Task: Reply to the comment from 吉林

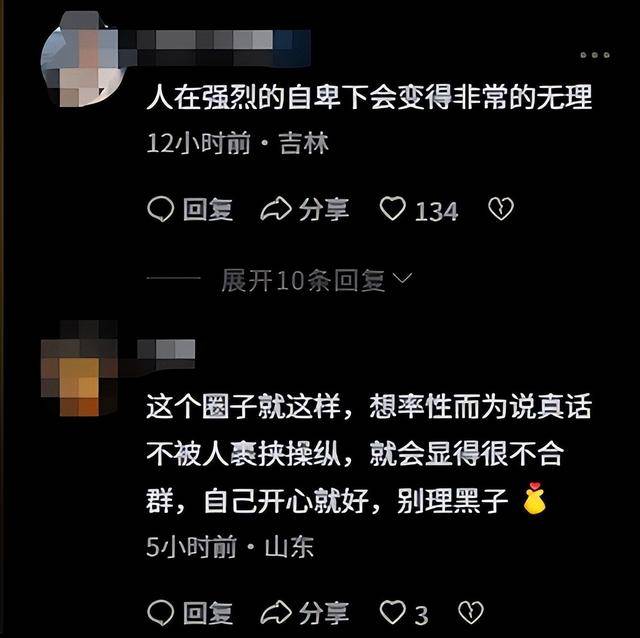Action: (190, 210)
